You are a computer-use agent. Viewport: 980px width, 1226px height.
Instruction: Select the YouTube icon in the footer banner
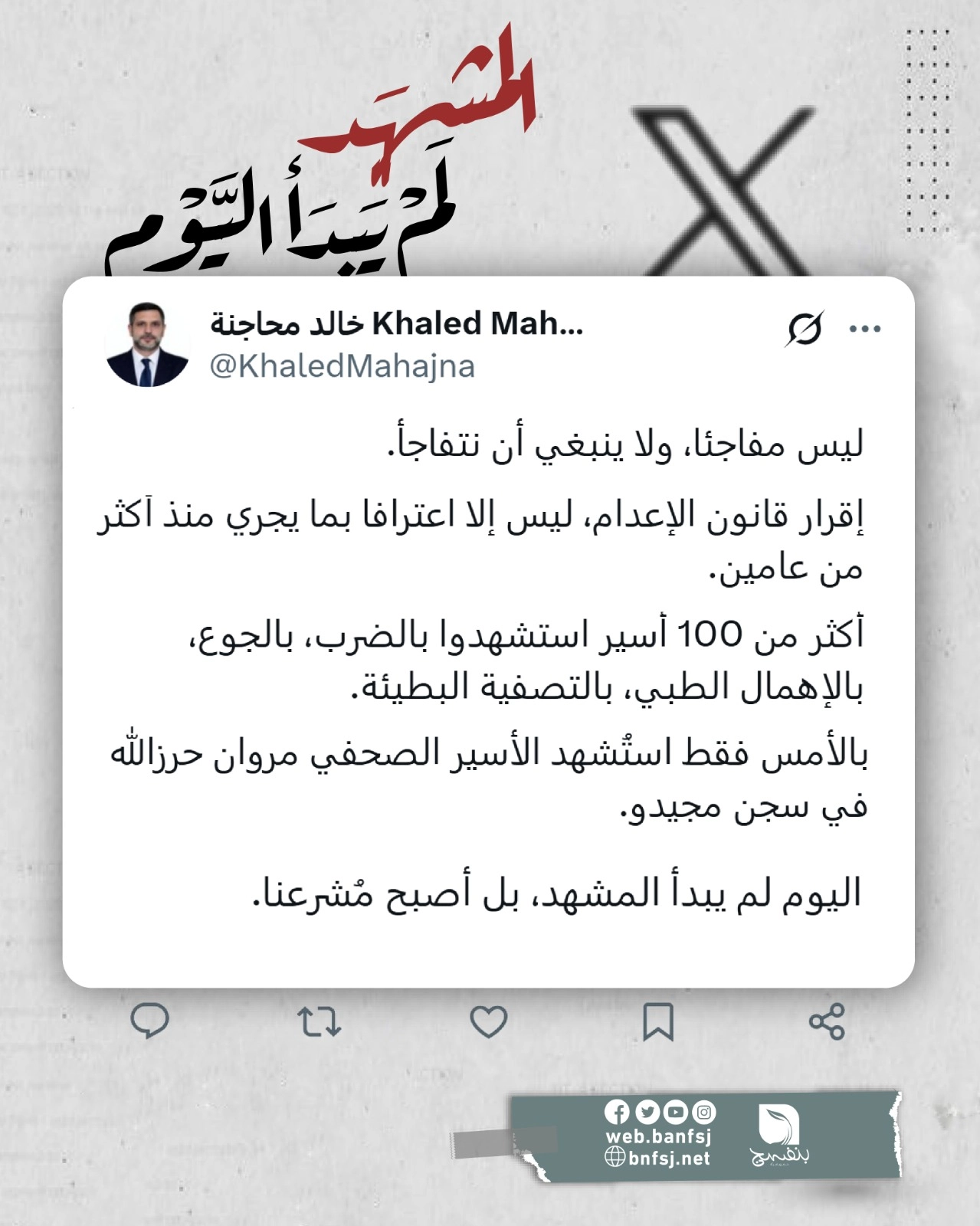pos(675,1112)
